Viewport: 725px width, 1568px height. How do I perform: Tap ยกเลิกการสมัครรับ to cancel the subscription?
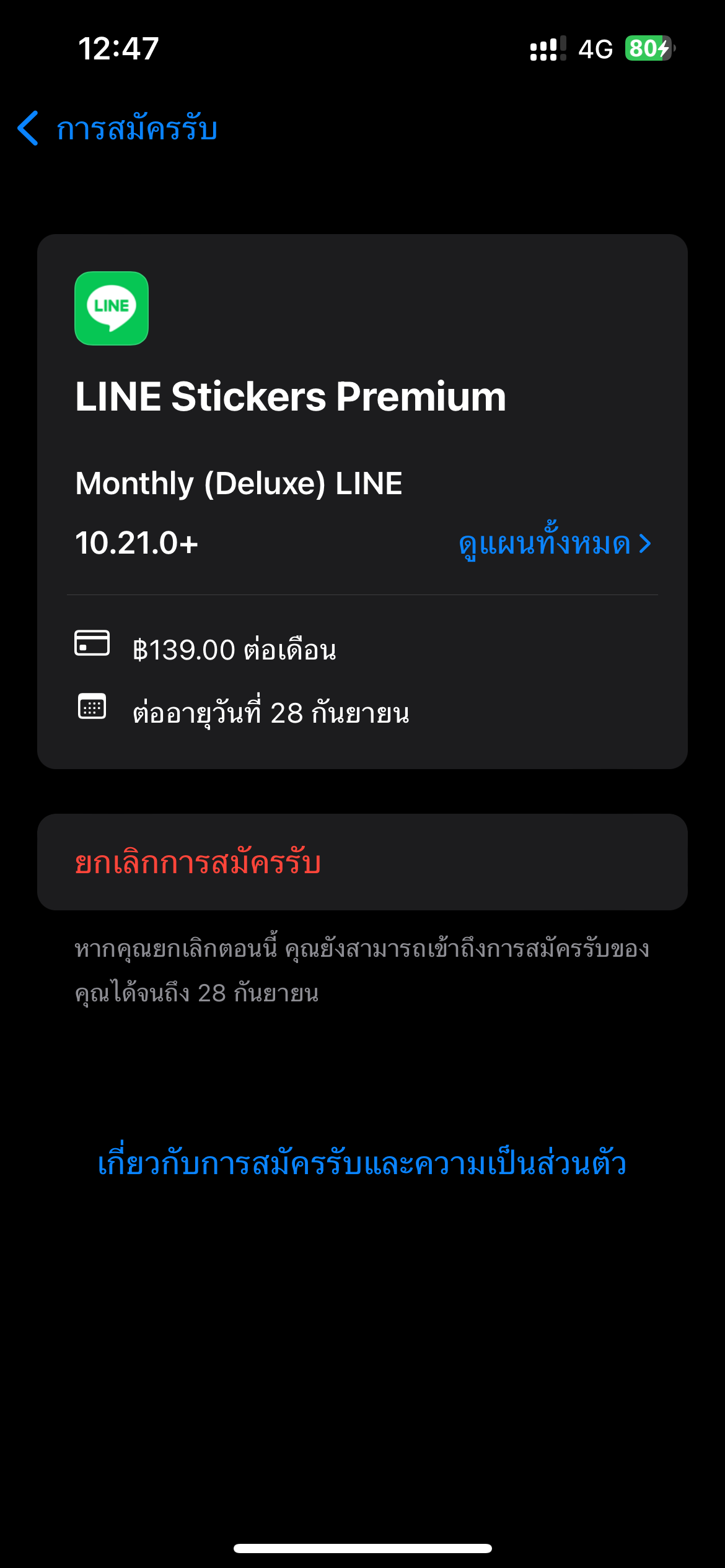[x=362, y=862]
